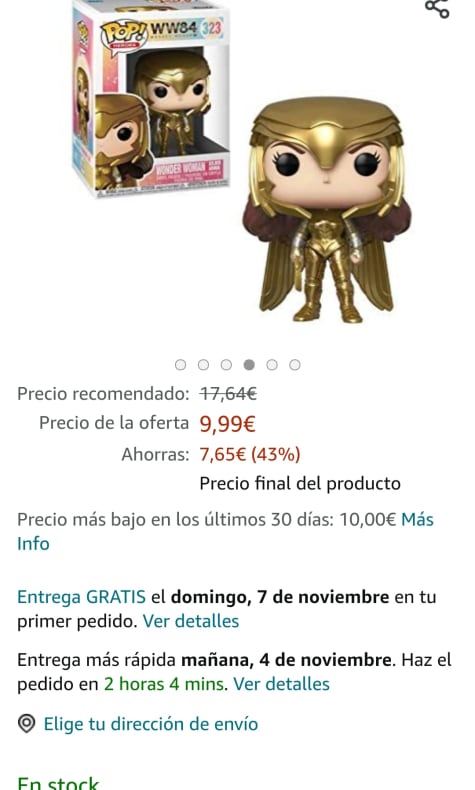
Task: View details for free Sunday delivery
Action: tap(191, 621)
